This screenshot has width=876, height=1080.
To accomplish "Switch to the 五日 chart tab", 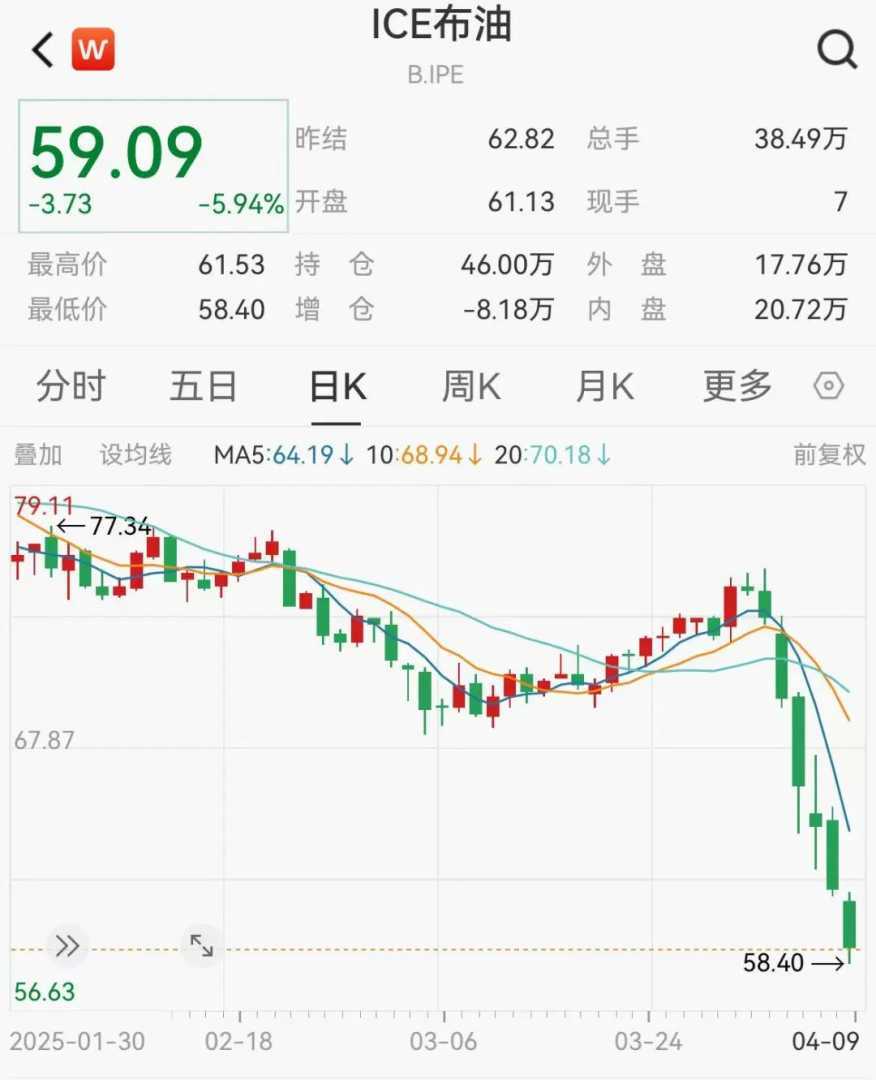I will tap(203, 385).
